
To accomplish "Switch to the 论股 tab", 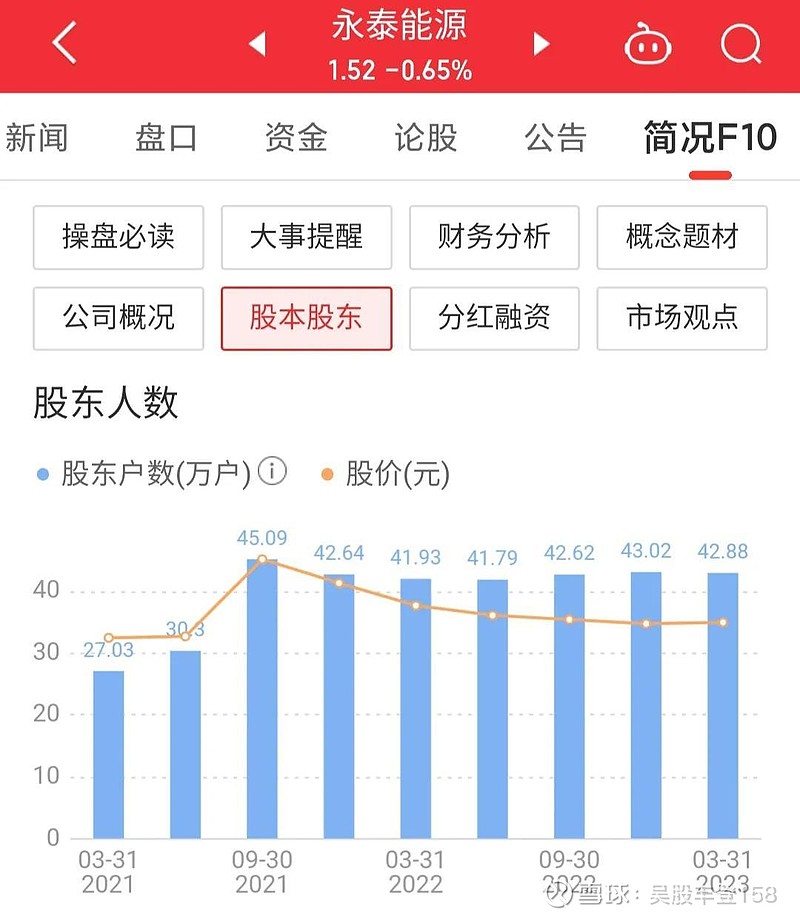I will 426,138.
